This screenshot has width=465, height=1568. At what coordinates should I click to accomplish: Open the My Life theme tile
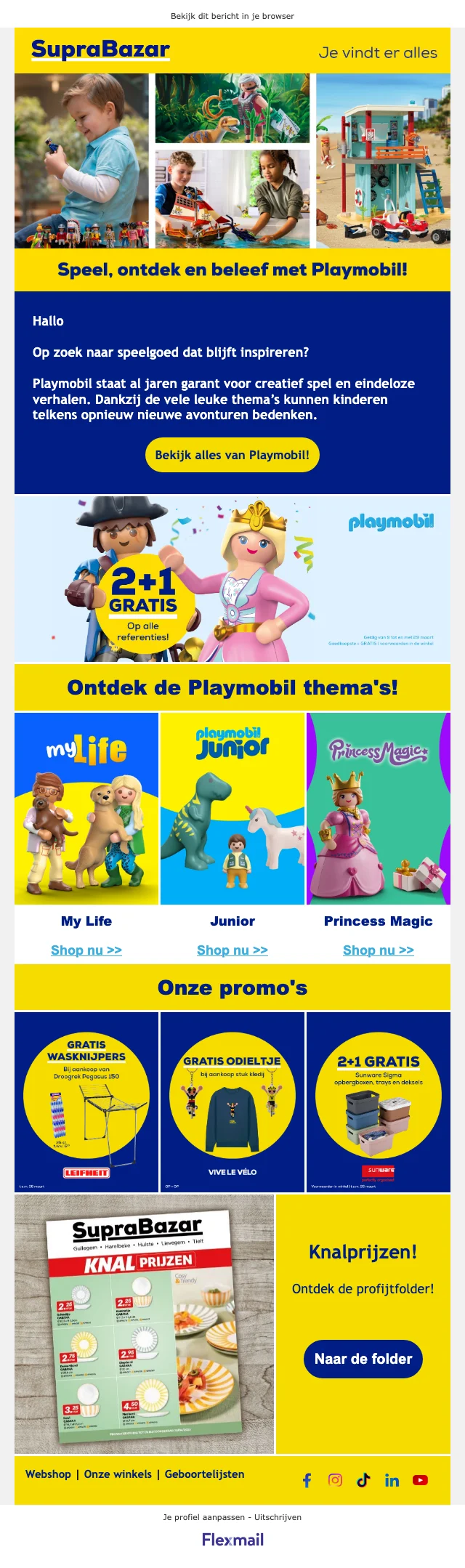pyautogui.click(x=86, y=809)
